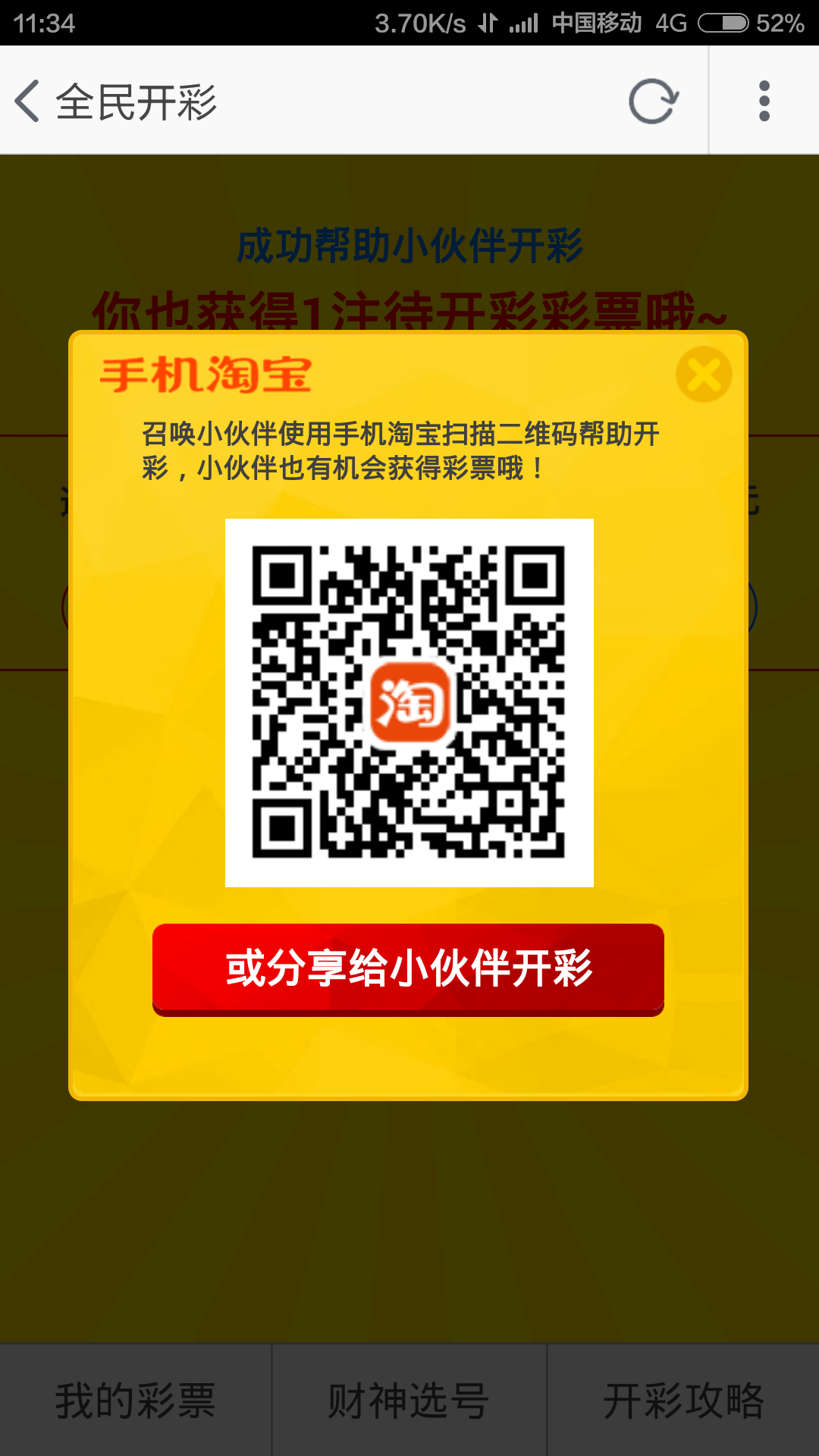Select the 开彩攻略 tab
This screenshot has height=1456, width=819.
pyautogui.click(x=683, y=1400)
